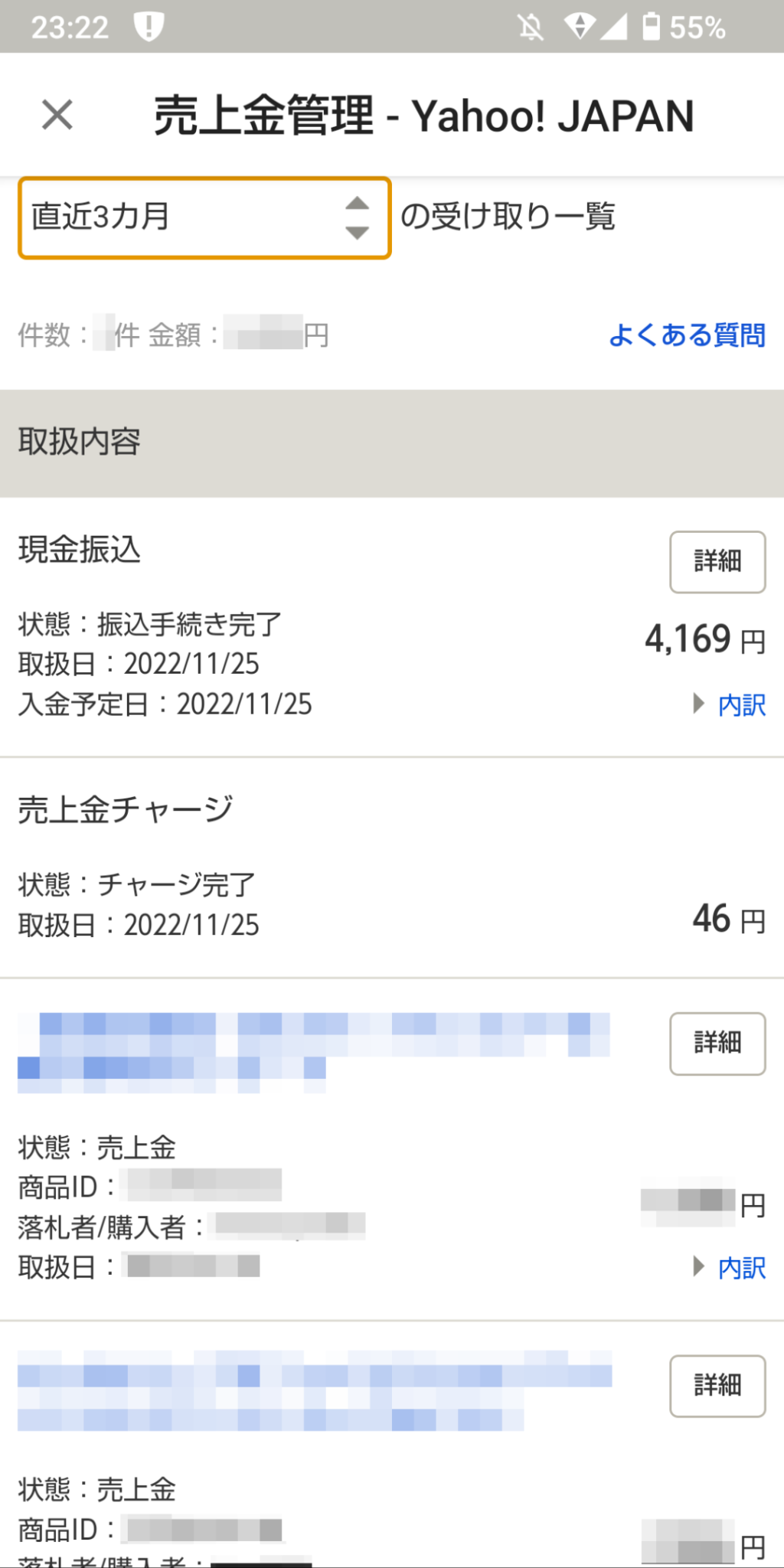Viewport: 784px width, 1568px height.
Task: Click the 詳細 button on the first 売上金 item
Action: pos(717,1043)
